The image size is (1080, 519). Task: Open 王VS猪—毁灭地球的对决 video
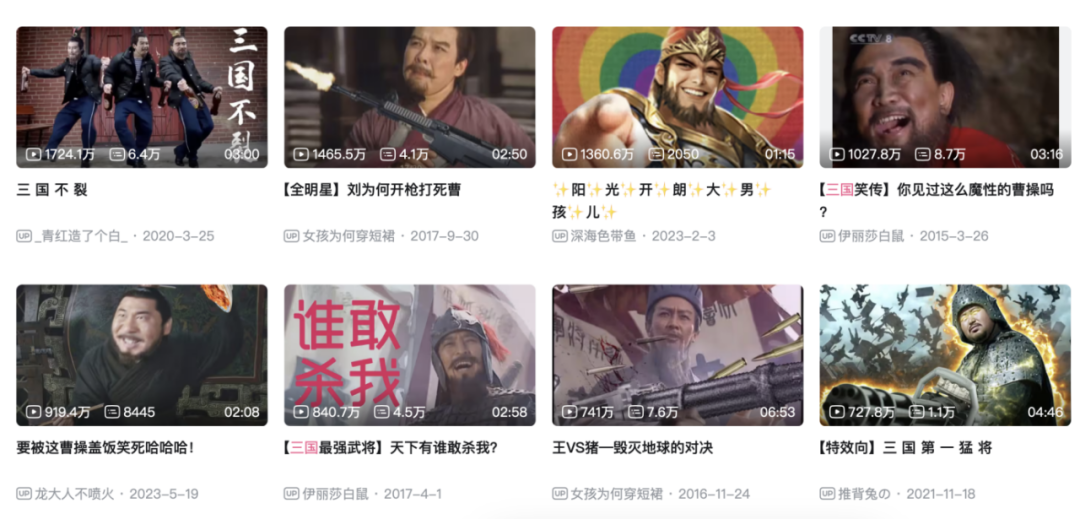coord(677,355)
